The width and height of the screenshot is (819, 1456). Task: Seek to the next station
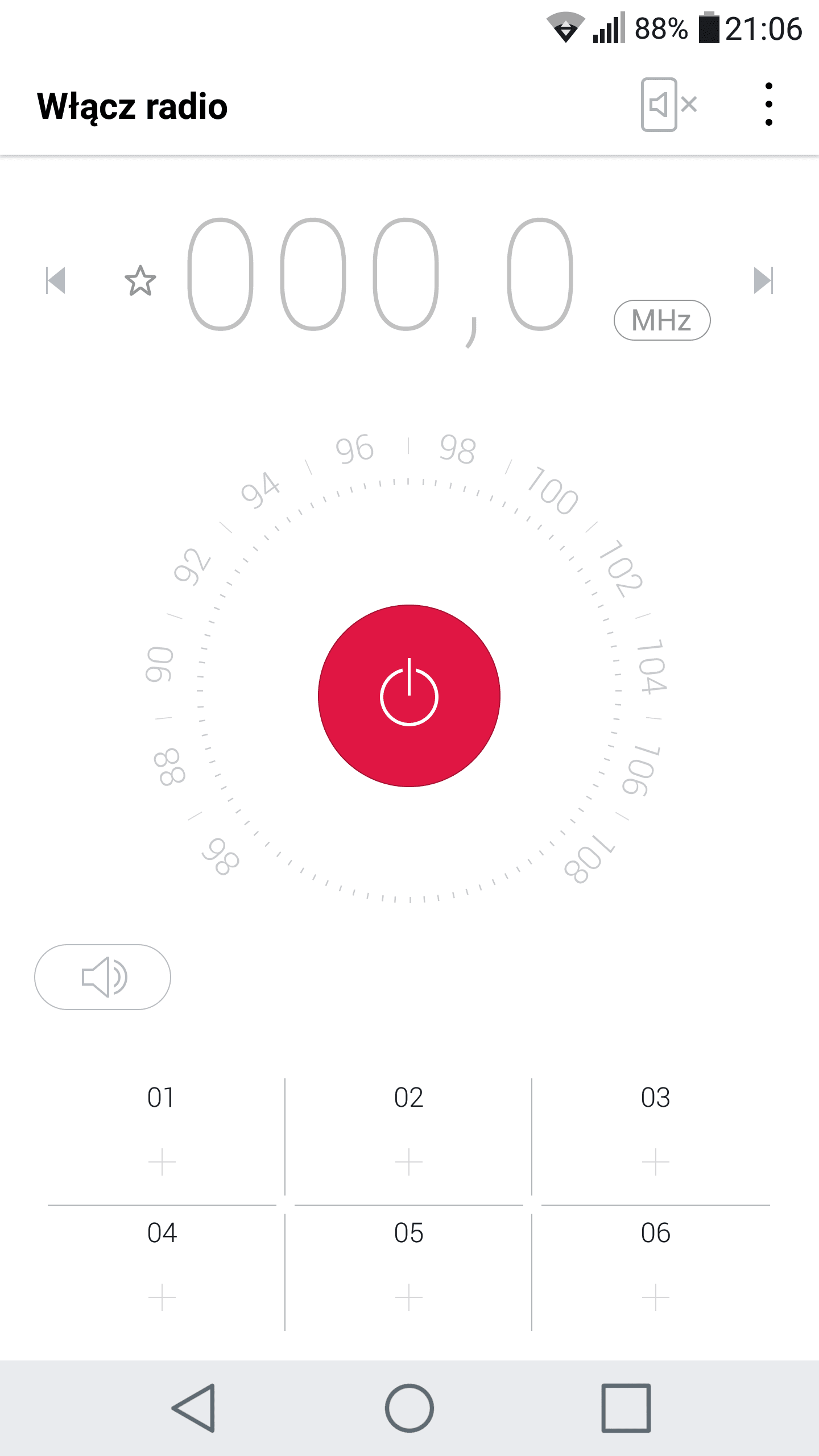coord(764,280)
